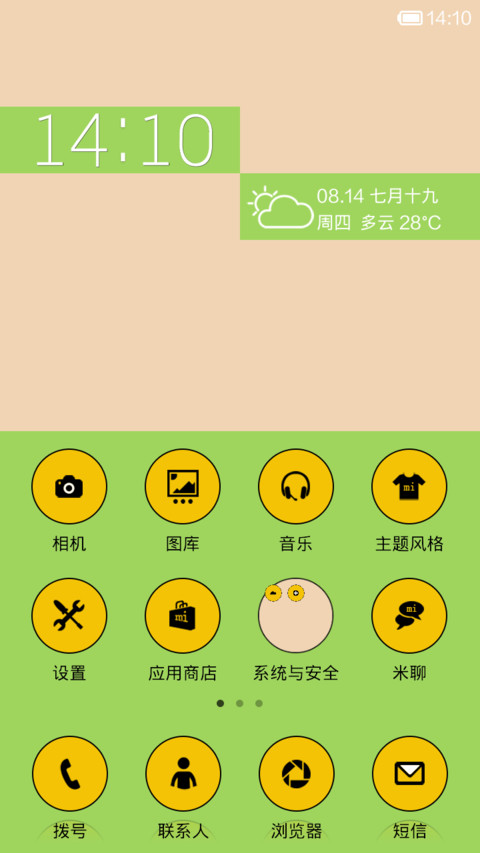The image size is (480, 853).
Task: Open the 多云 28°C weather widget
Action: pos(360,207)
